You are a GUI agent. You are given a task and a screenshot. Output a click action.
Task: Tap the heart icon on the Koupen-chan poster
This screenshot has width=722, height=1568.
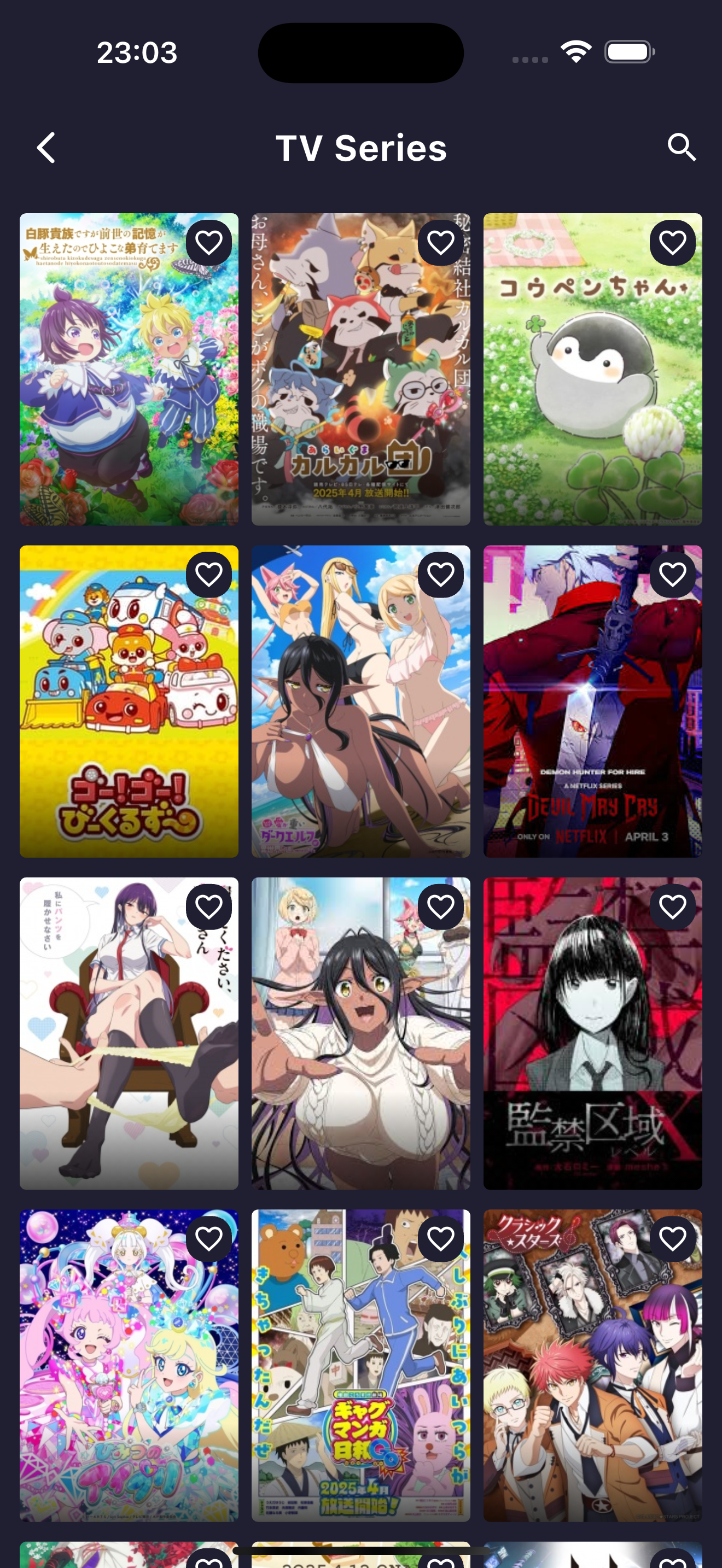click(672, 242)
